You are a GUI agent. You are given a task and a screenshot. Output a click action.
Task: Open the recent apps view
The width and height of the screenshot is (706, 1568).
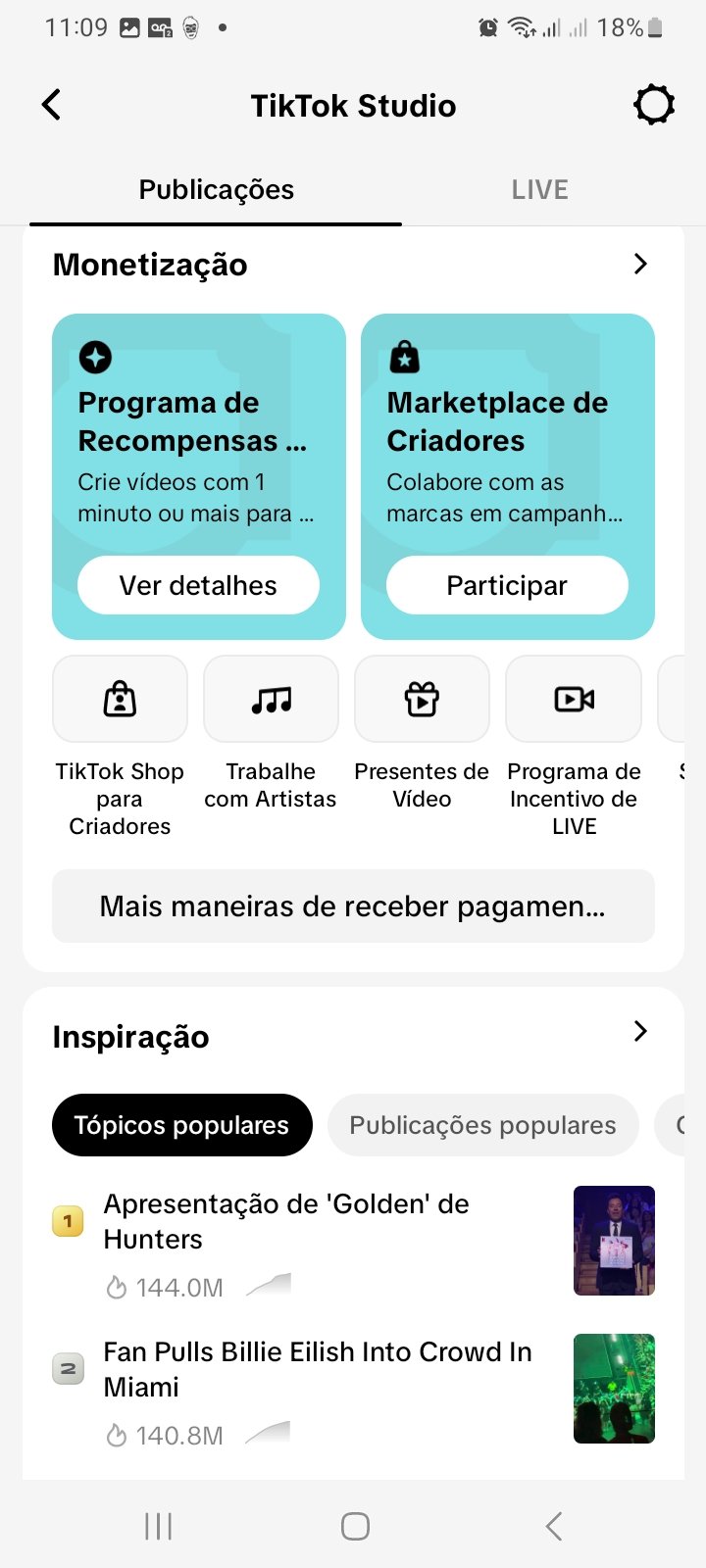tap(158, 1526)
